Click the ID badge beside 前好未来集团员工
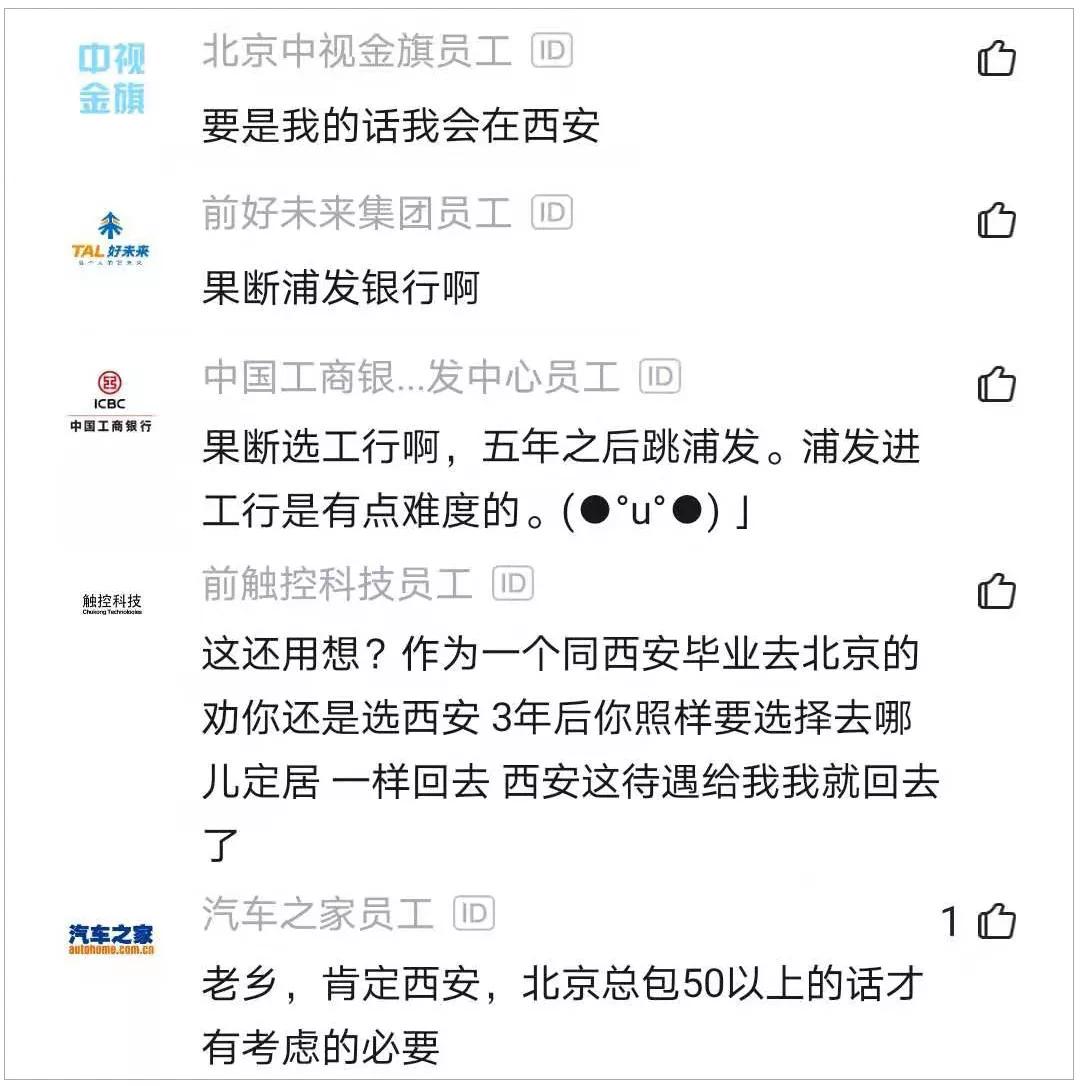 pyautogui.click(x=551, y=212)
